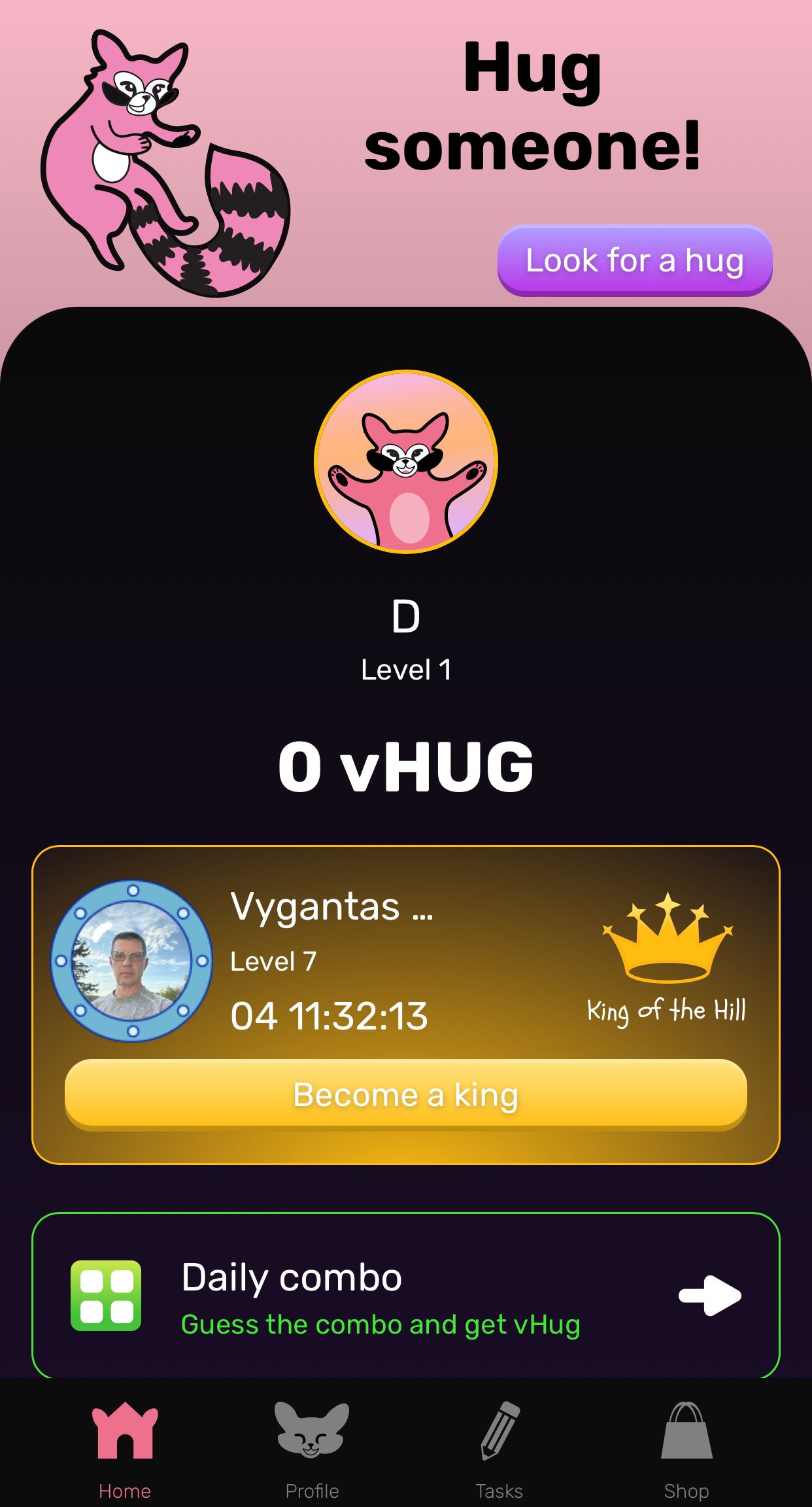Click the gold crown King of the Hill icon
812x1507 pixels.
coord(666,945)
